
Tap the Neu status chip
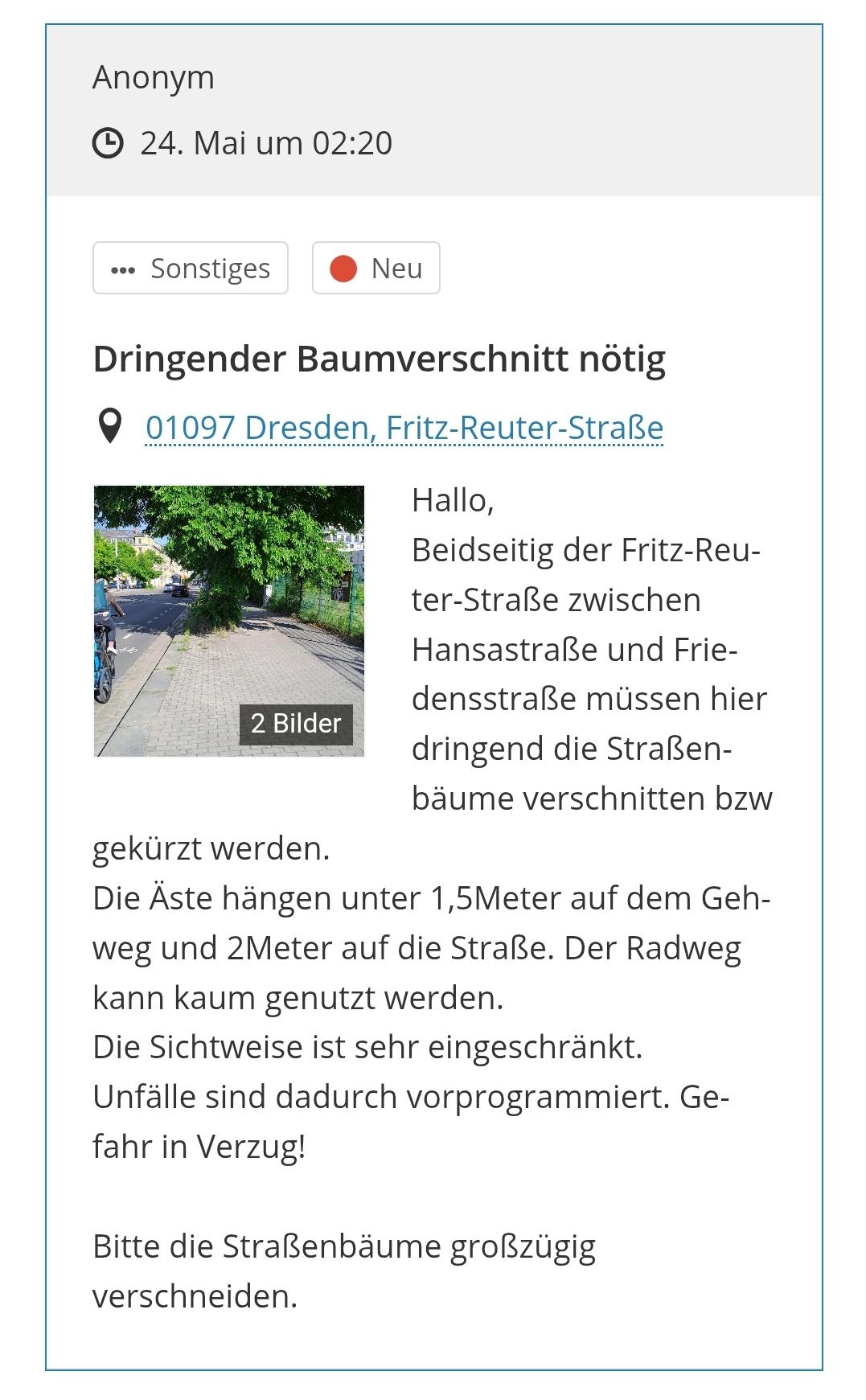[x=376, y=268]
